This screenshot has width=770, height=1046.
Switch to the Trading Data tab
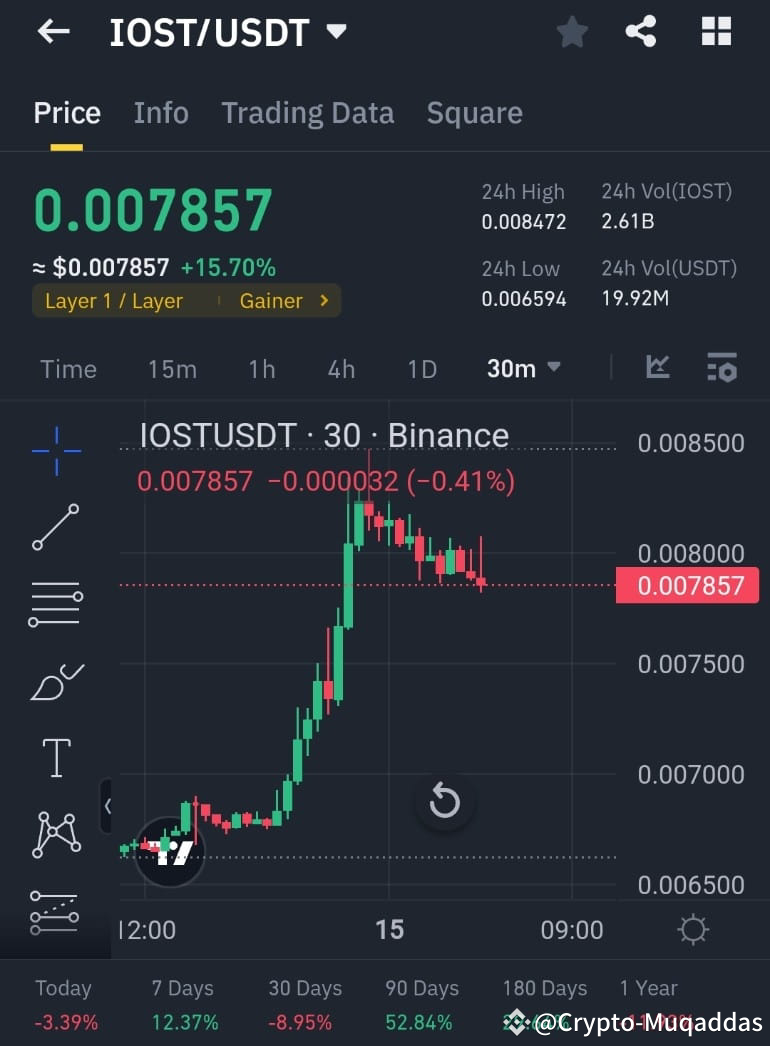click(x=307, y=113)
